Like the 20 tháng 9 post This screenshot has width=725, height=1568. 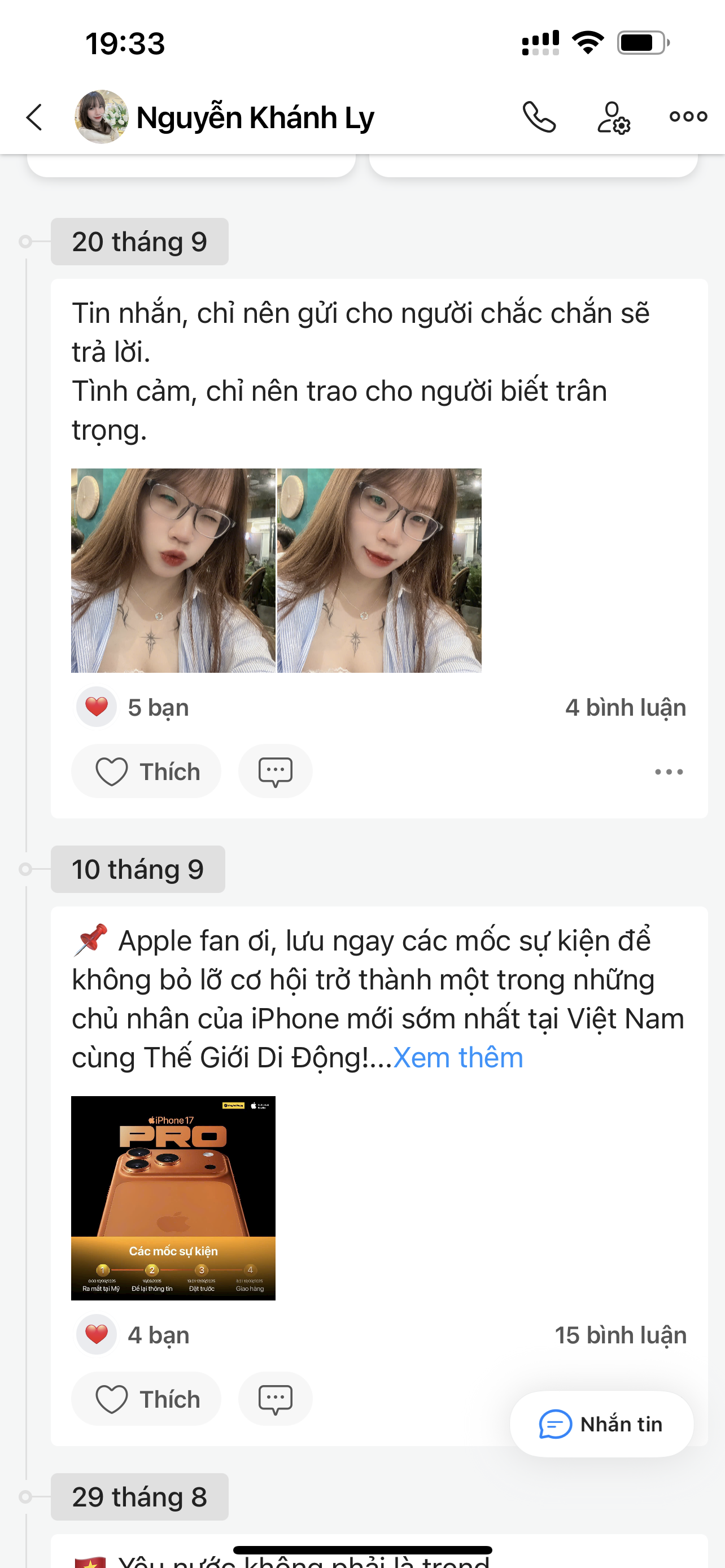(x=146, y=771)
